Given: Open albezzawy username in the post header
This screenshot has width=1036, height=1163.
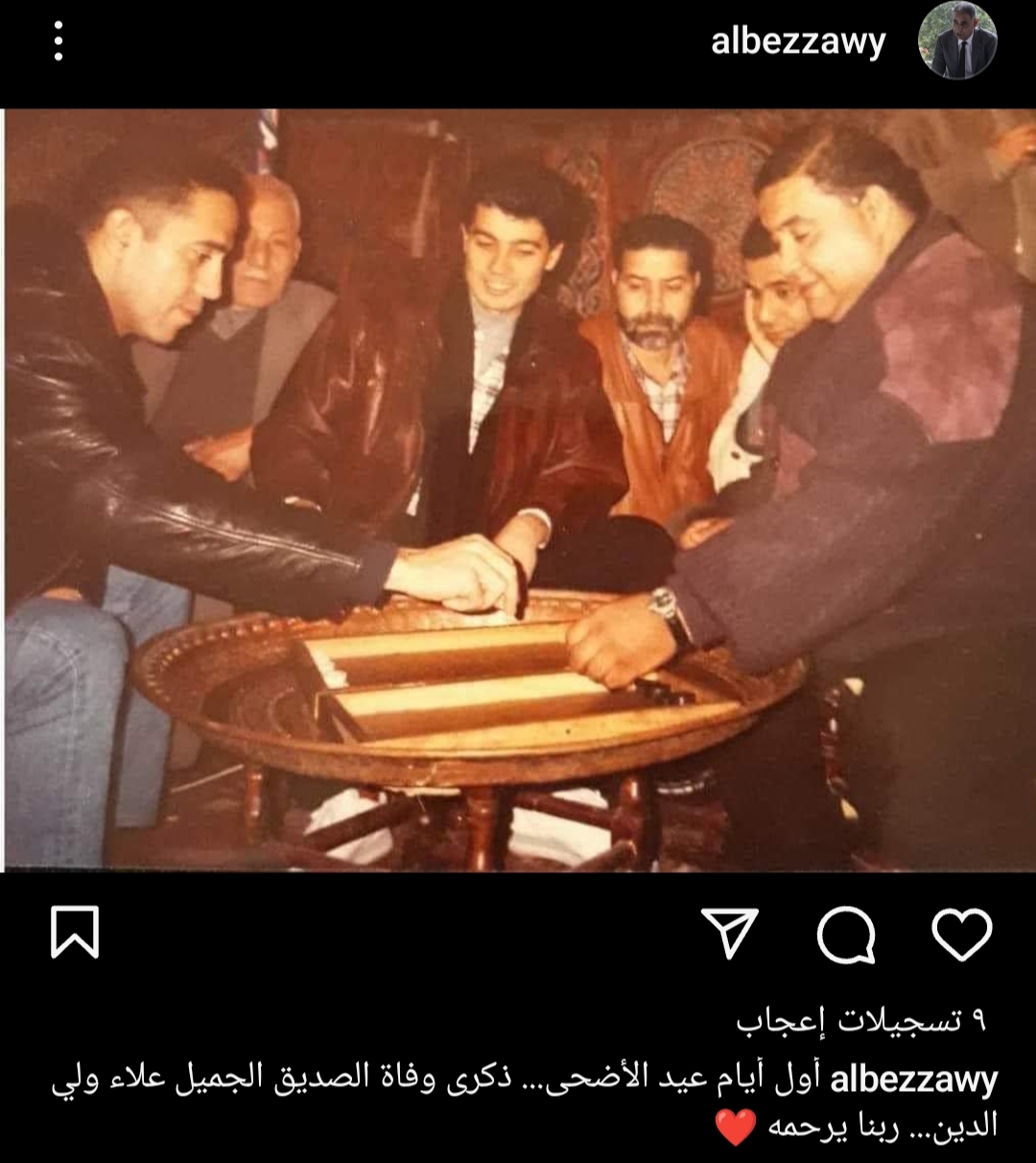Looking at the screenshot, I should pyautogui.click(x=798, y=41).
